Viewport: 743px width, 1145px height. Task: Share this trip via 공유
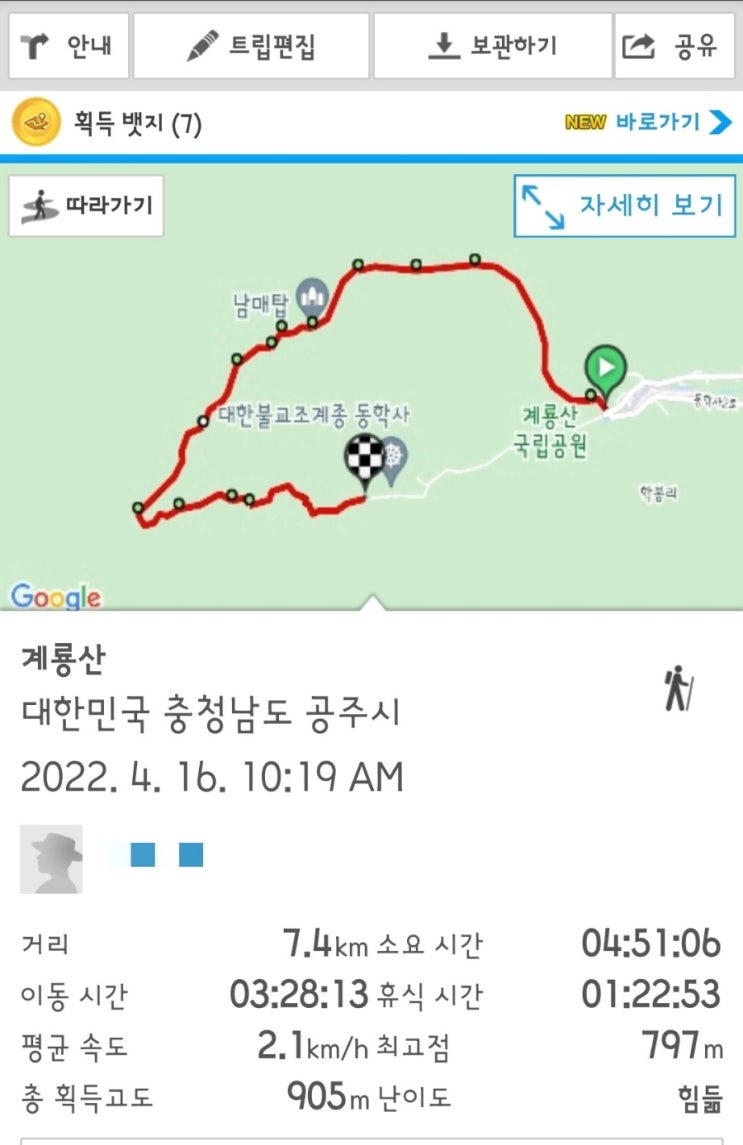[x=674, y=45]
